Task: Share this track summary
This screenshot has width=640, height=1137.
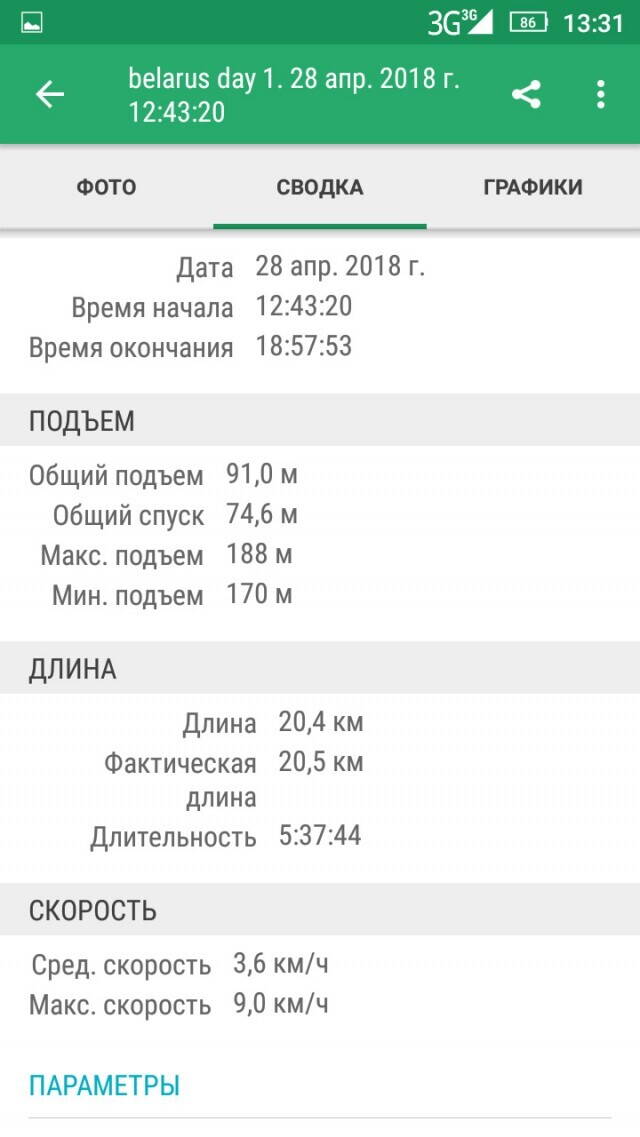Action: point(526,95)
